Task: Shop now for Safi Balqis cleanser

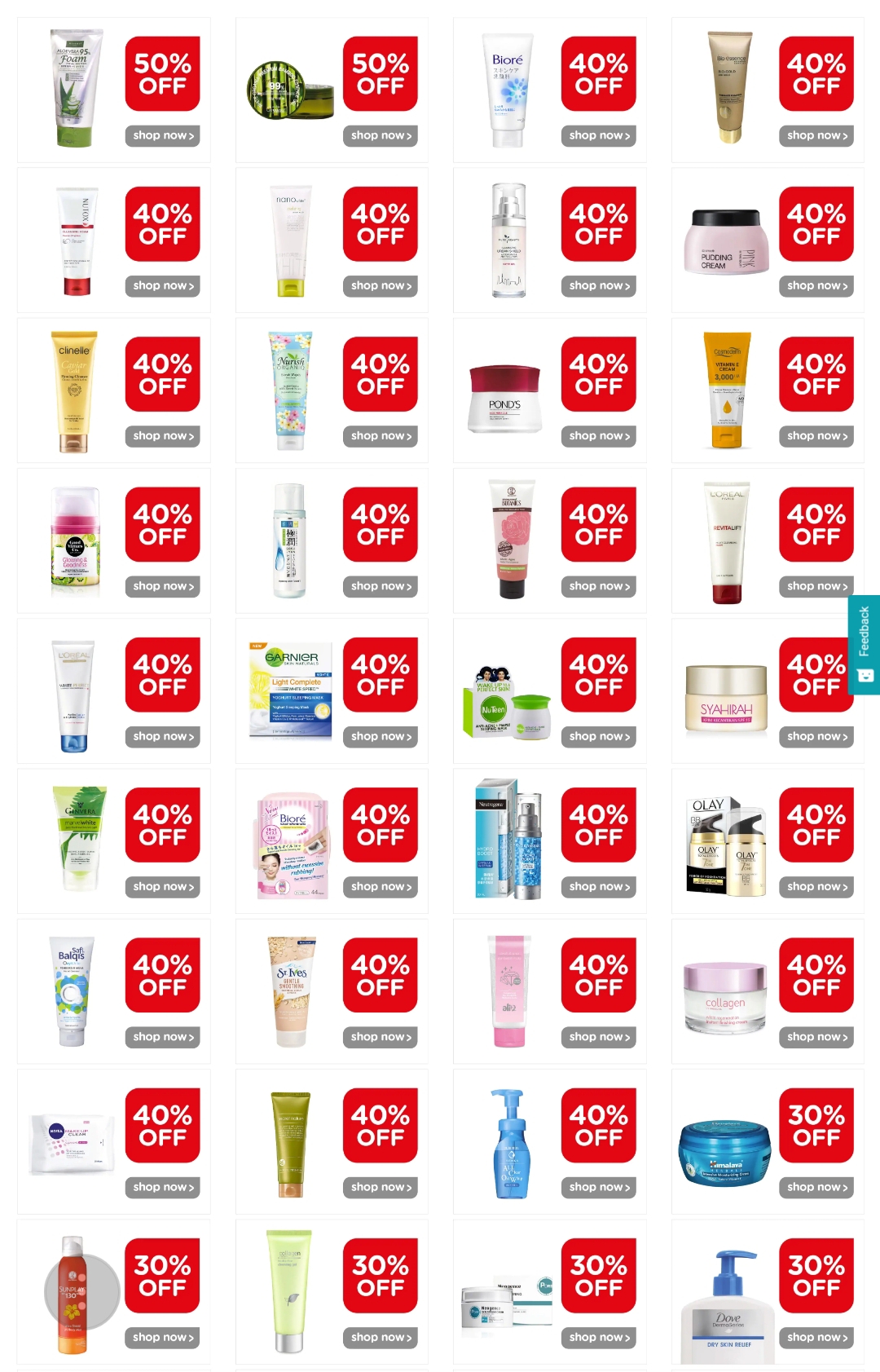Action: click(x=162, y=1037)
